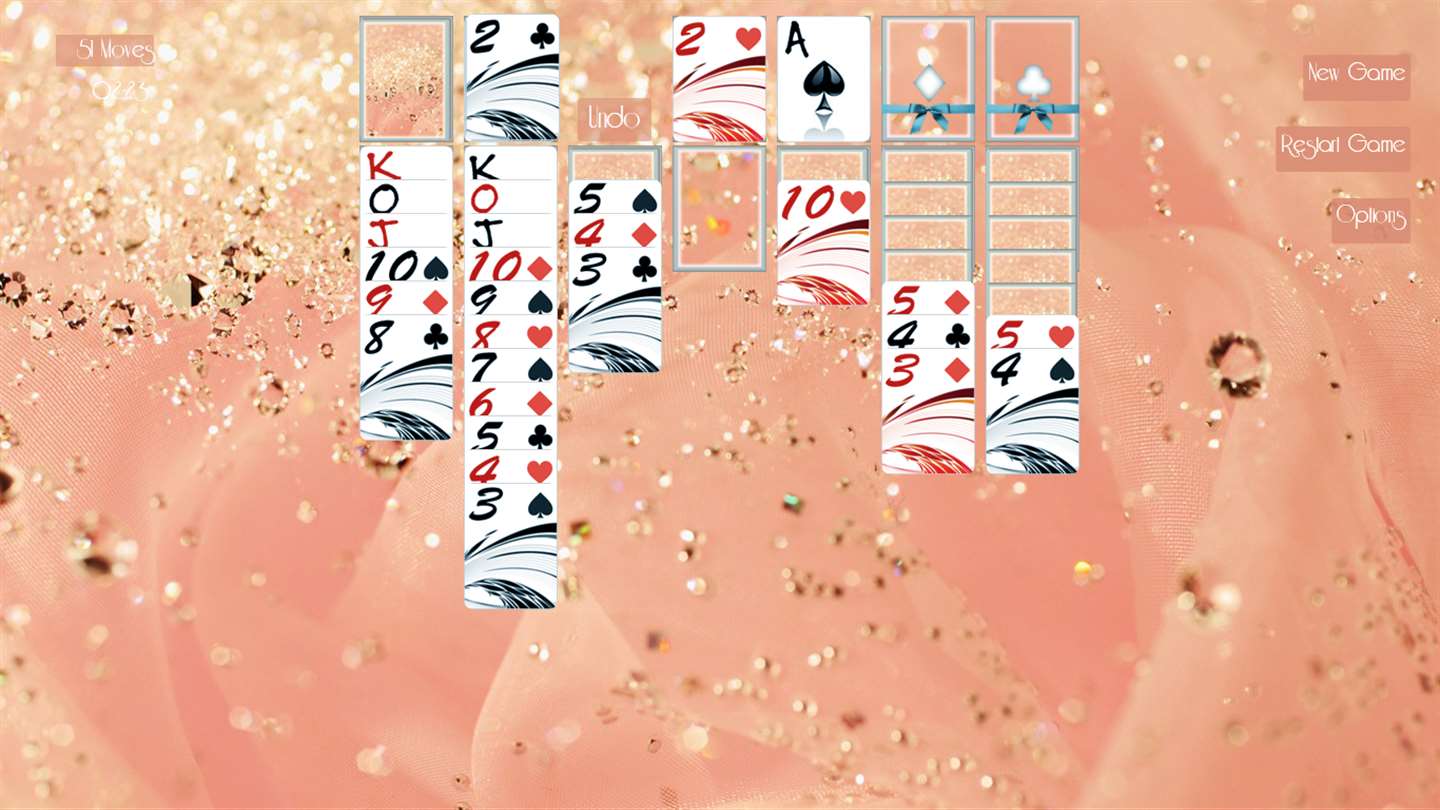Tap the empty diamond foundation slot
1440x810 pixels.
click(x=927, y=78)
